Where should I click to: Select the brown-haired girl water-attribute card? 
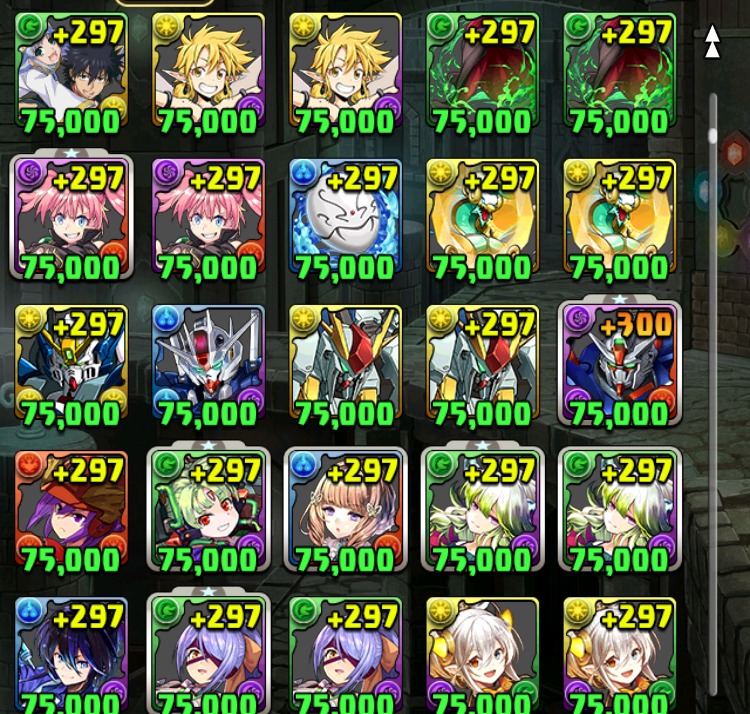click(345, 511)
